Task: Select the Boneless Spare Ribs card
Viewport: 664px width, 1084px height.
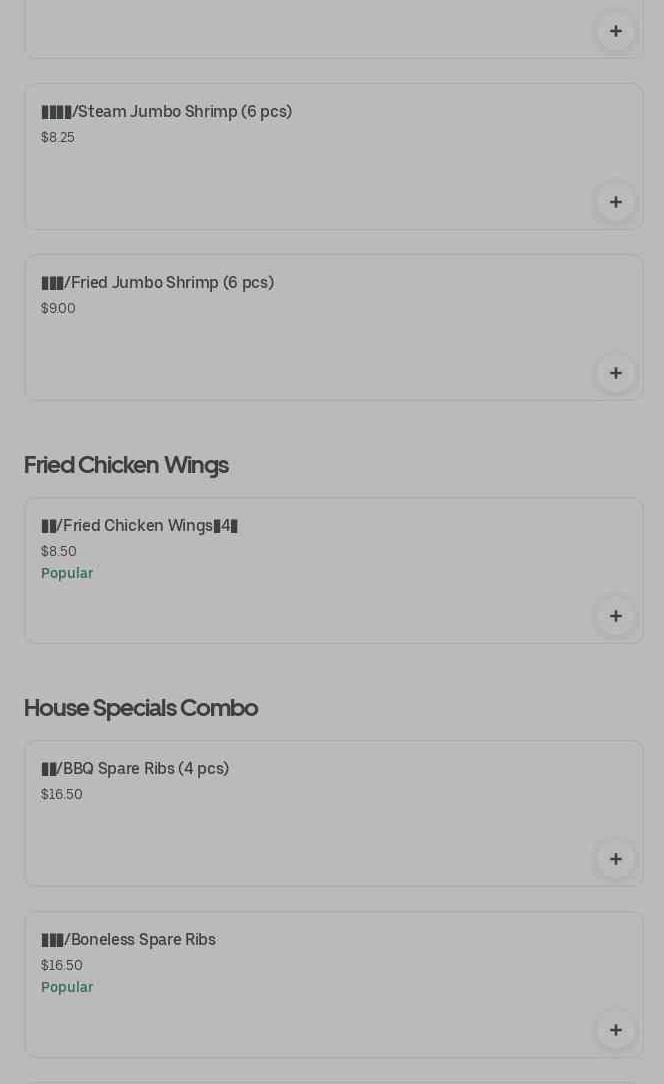Action: [x=300, y=985]
